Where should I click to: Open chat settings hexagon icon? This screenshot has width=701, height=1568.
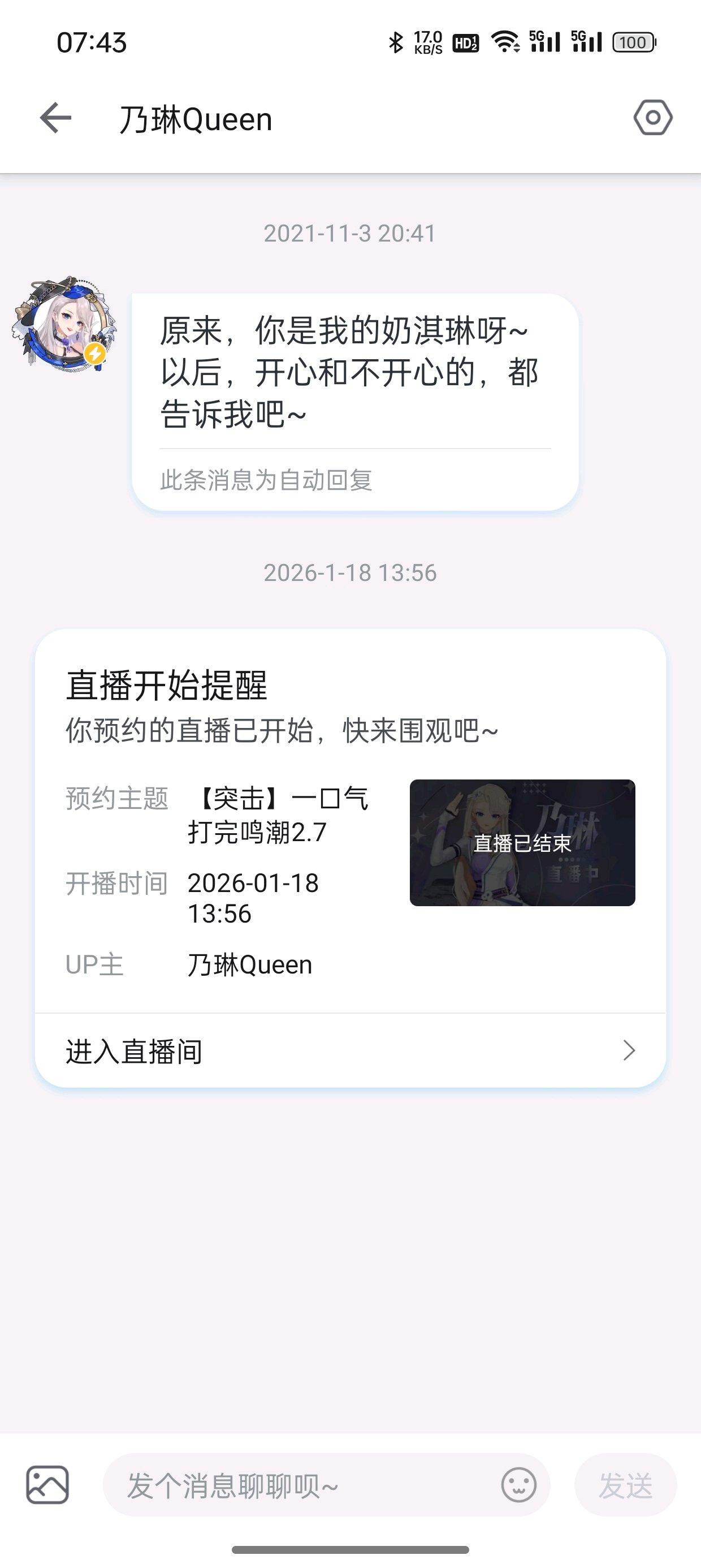[653, 118]
